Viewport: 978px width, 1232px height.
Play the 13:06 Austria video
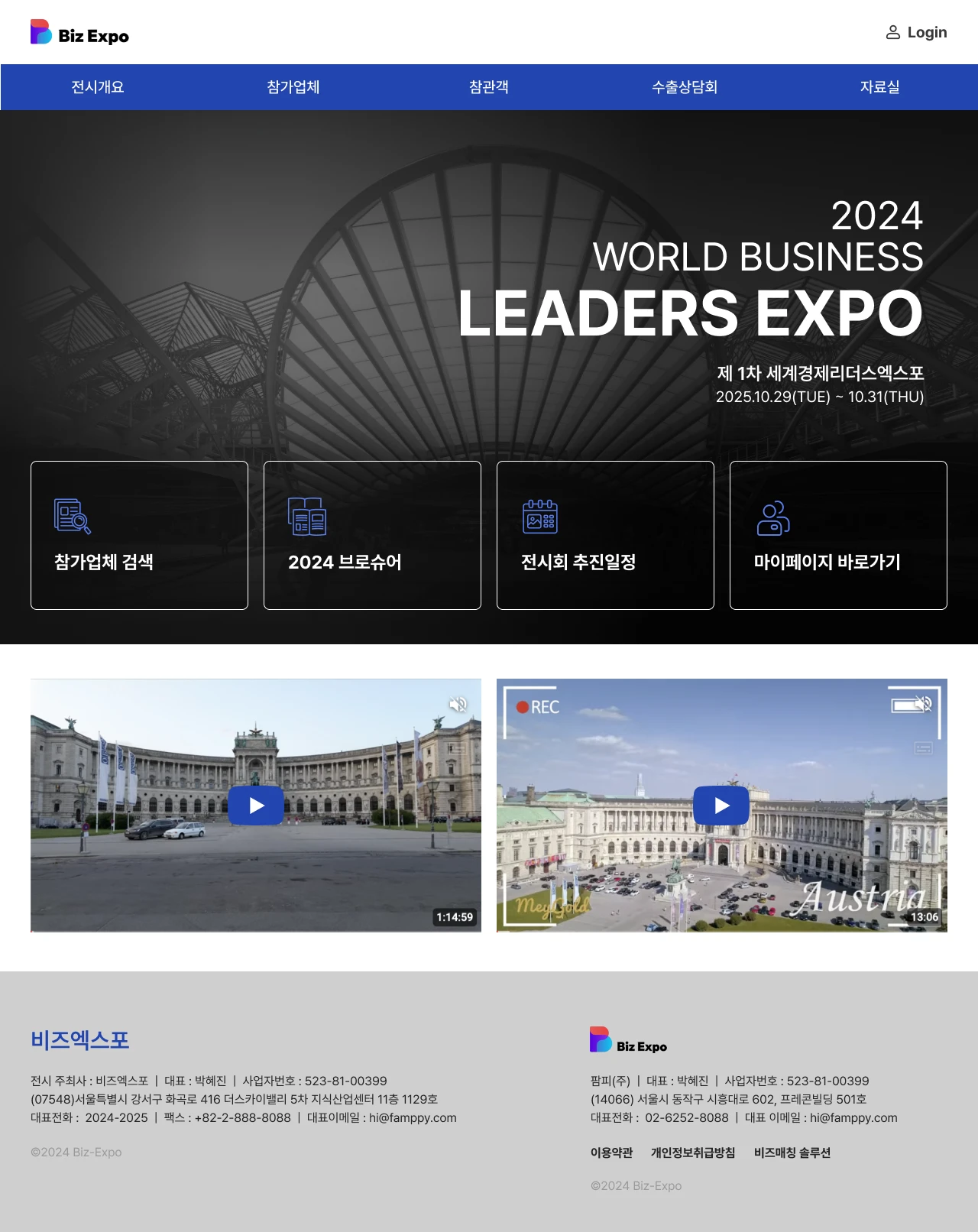(x=721, y=806)
